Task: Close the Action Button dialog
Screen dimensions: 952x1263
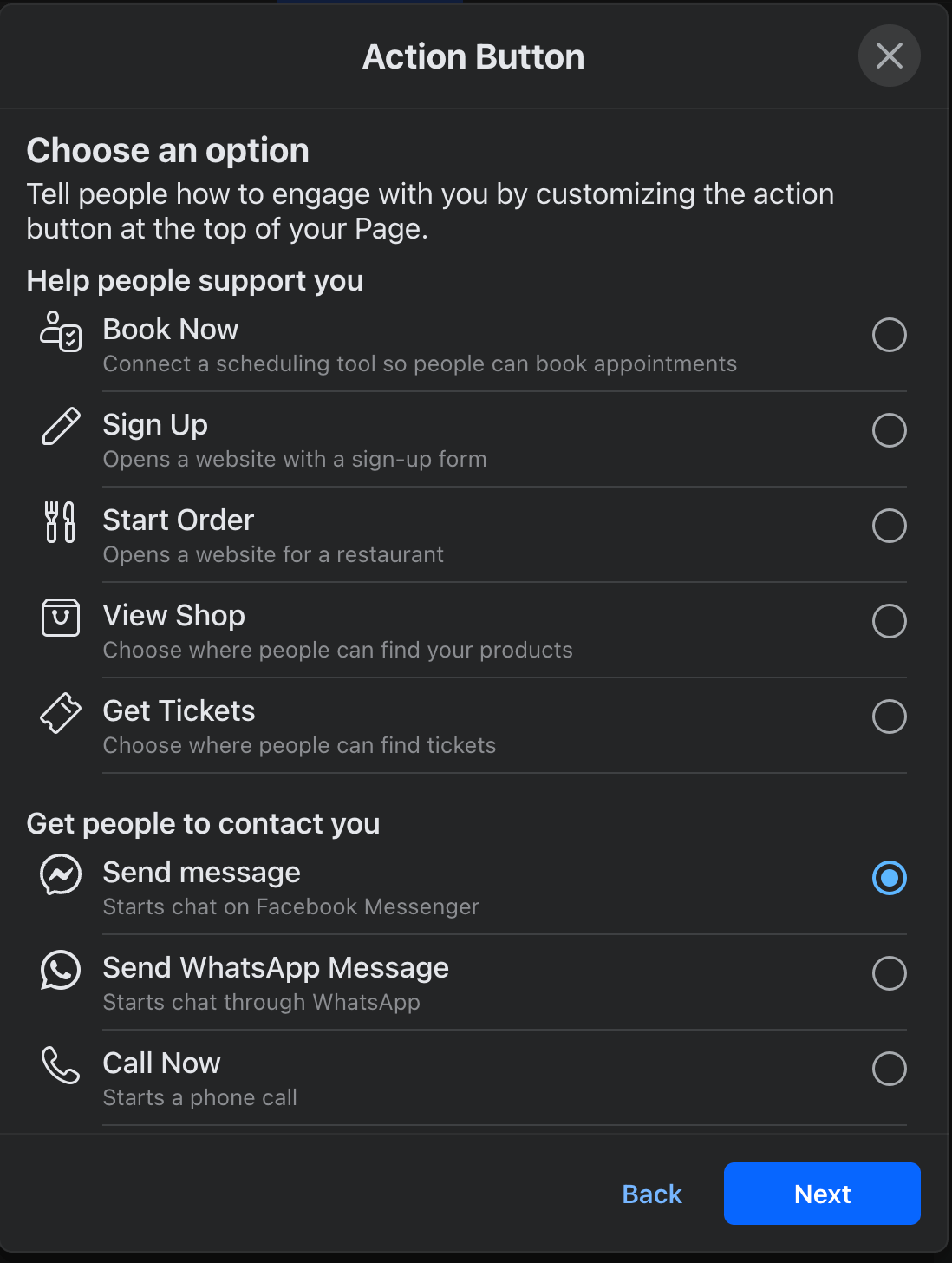Action: 889,56
